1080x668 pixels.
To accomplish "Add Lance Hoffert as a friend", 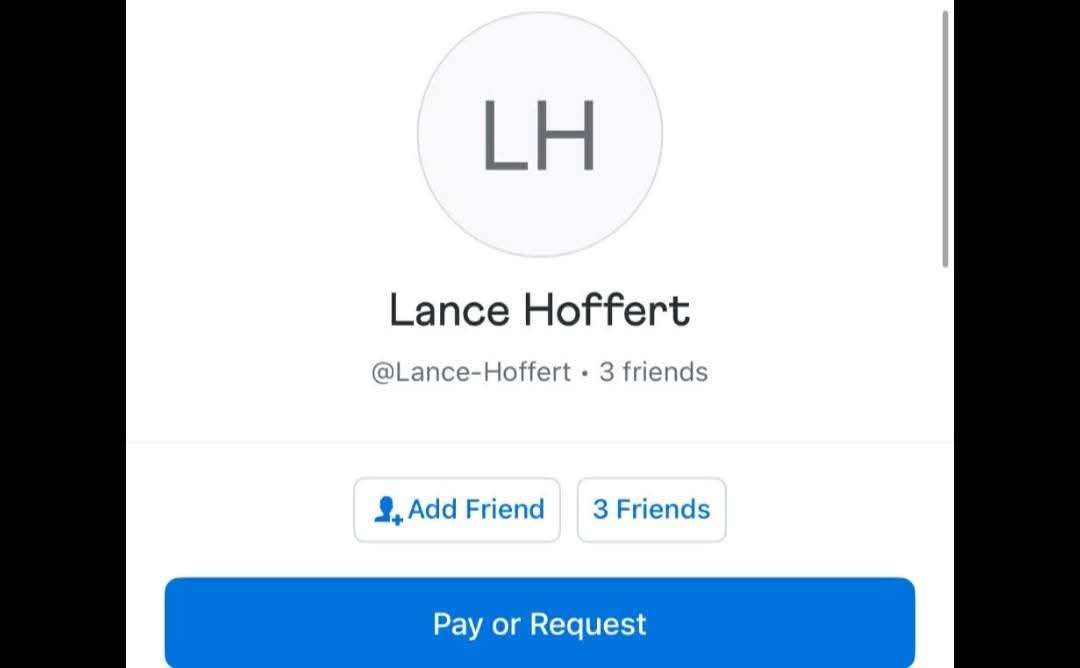I will coord(457,510).
